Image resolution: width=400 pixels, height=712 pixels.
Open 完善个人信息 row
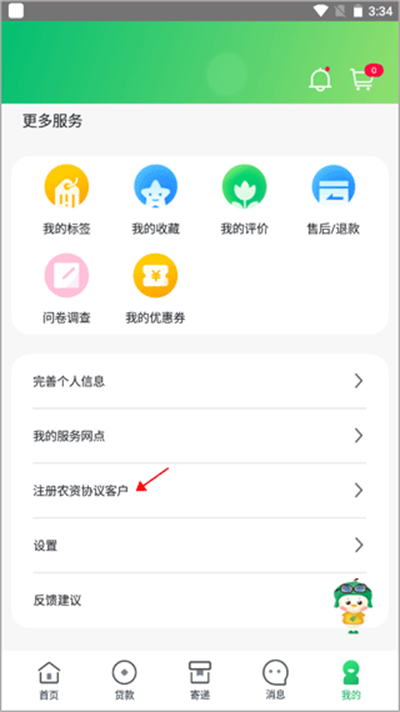199,381
